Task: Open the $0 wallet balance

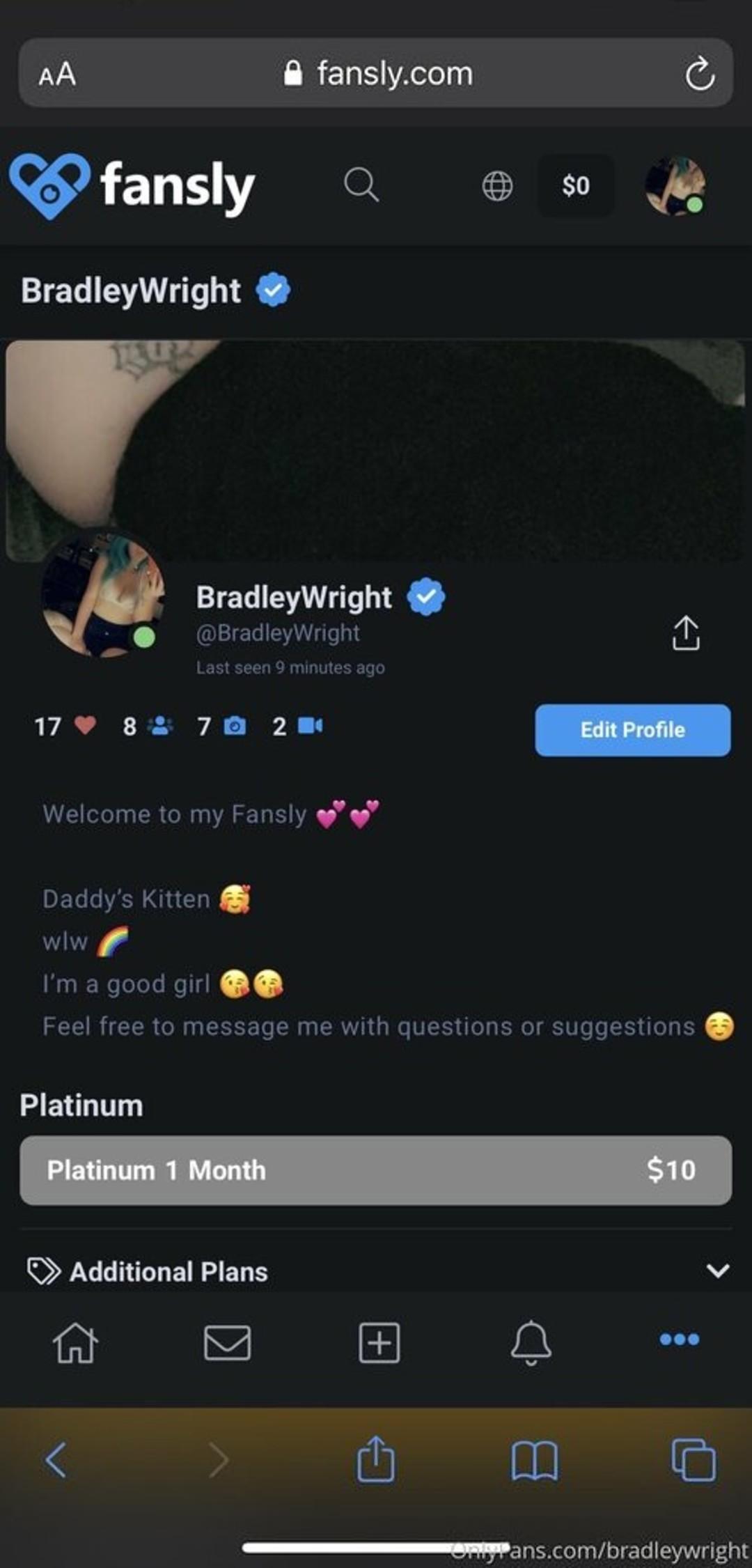Action: tap(576, 186)
